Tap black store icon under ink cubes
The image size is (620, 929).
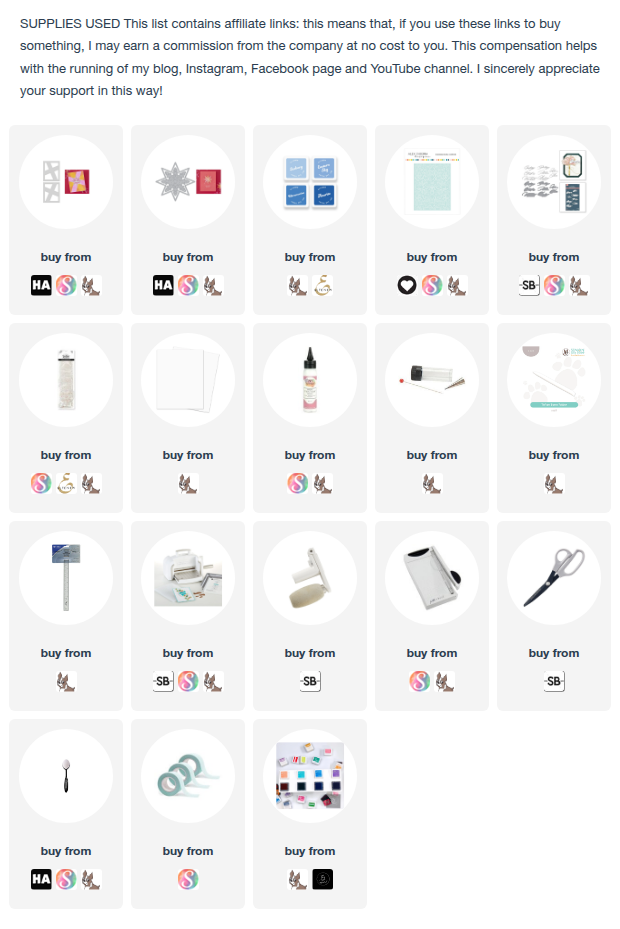coord(321,879)
